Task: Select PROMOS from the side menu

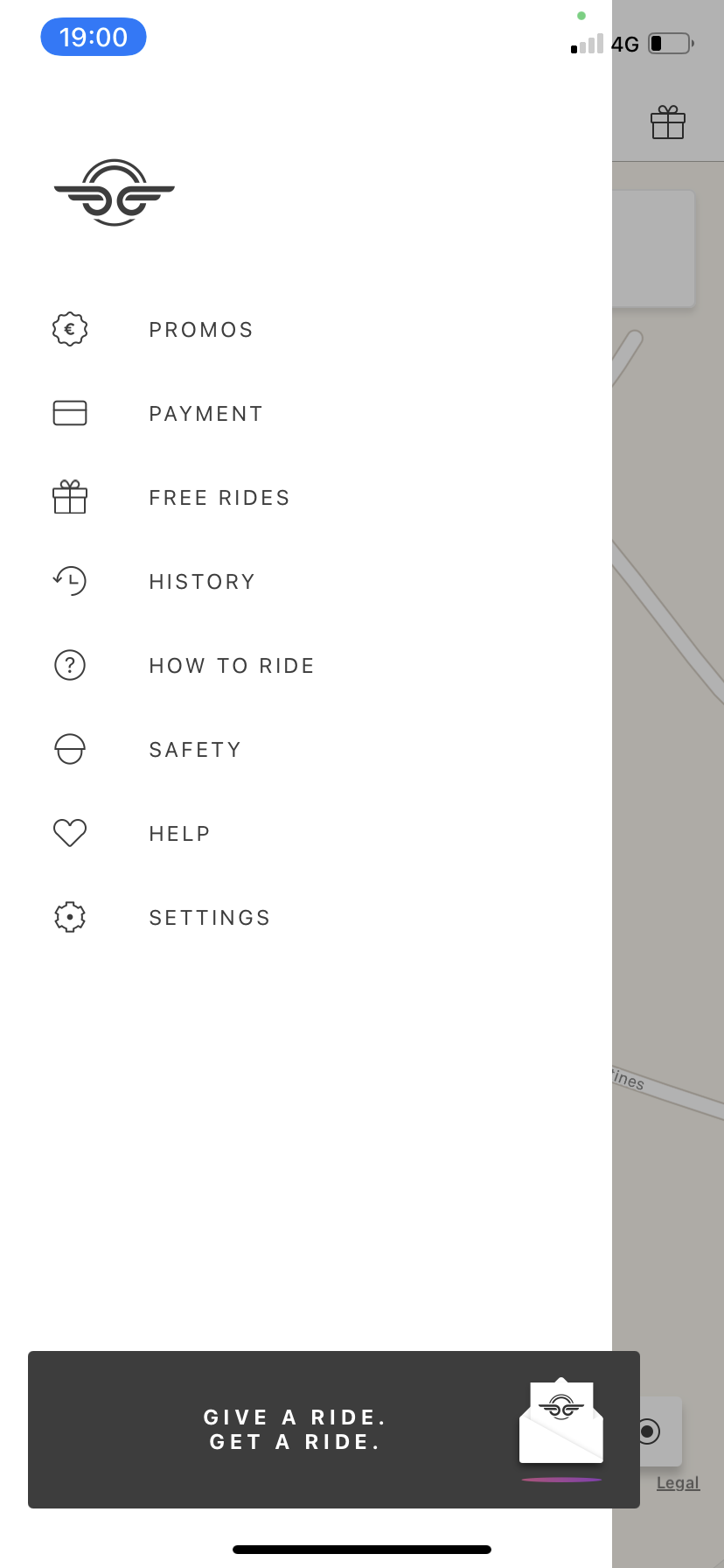Action: pos(200,329)
